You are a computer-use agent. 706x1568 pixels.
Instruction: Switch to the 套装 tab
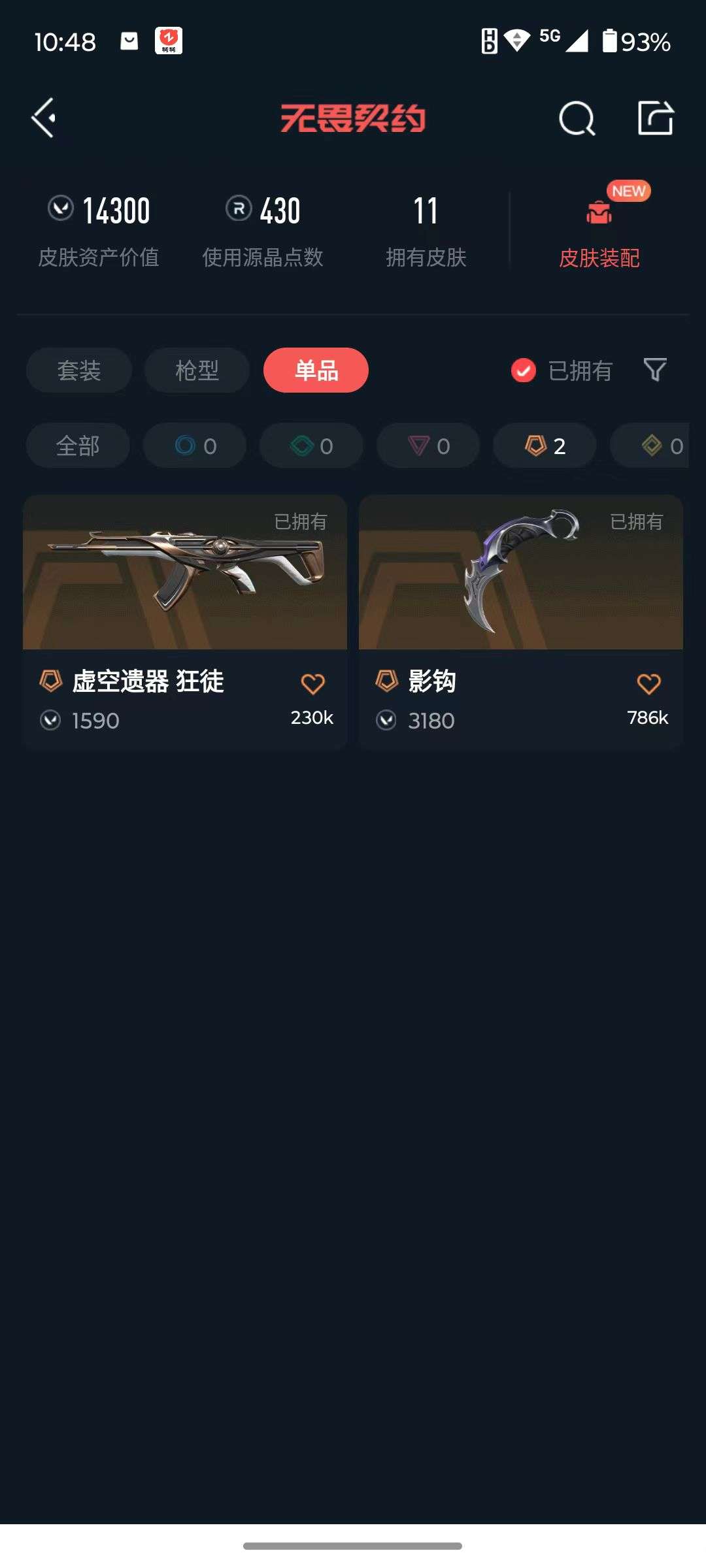[x=78, y=370]
